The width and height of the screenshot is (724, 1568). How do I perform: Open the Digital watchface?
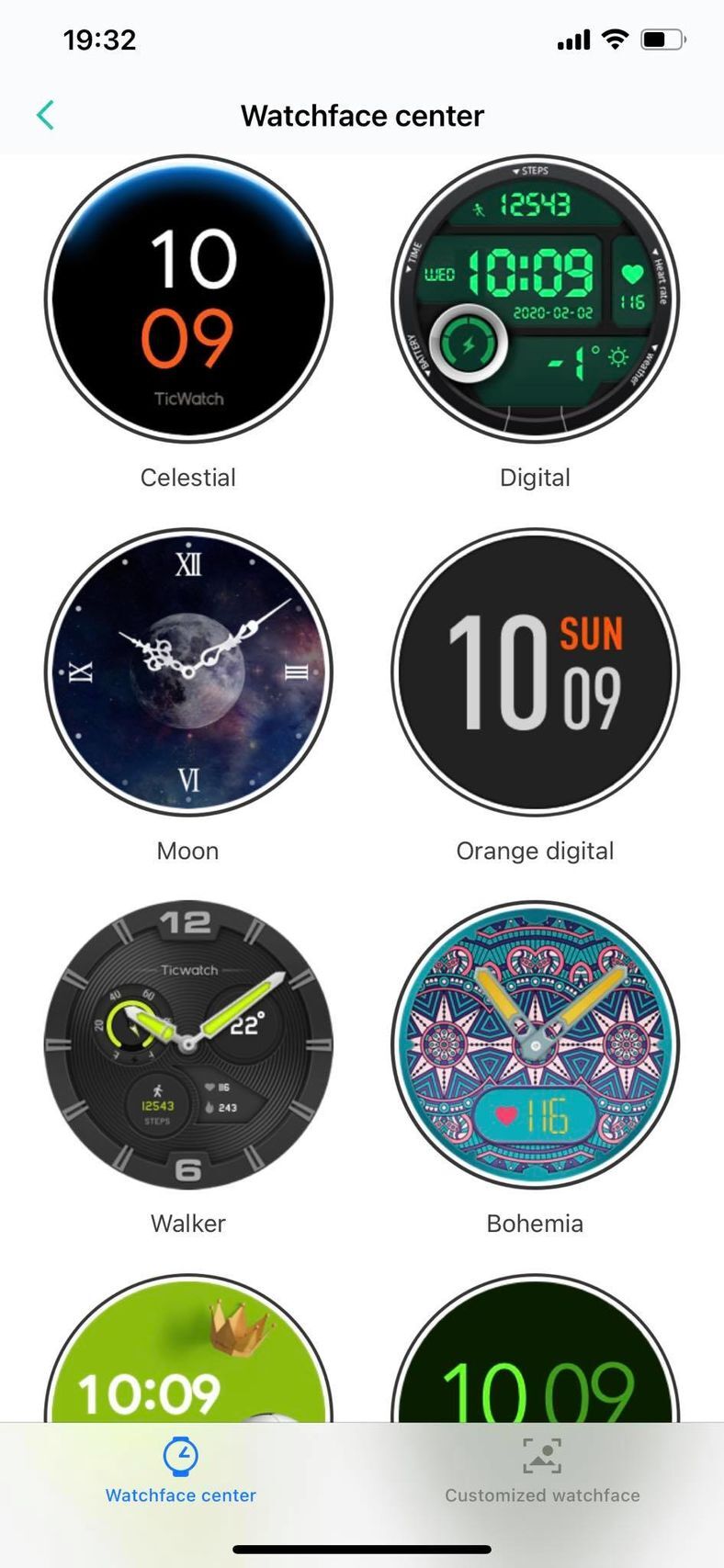[x=535, y=299]
